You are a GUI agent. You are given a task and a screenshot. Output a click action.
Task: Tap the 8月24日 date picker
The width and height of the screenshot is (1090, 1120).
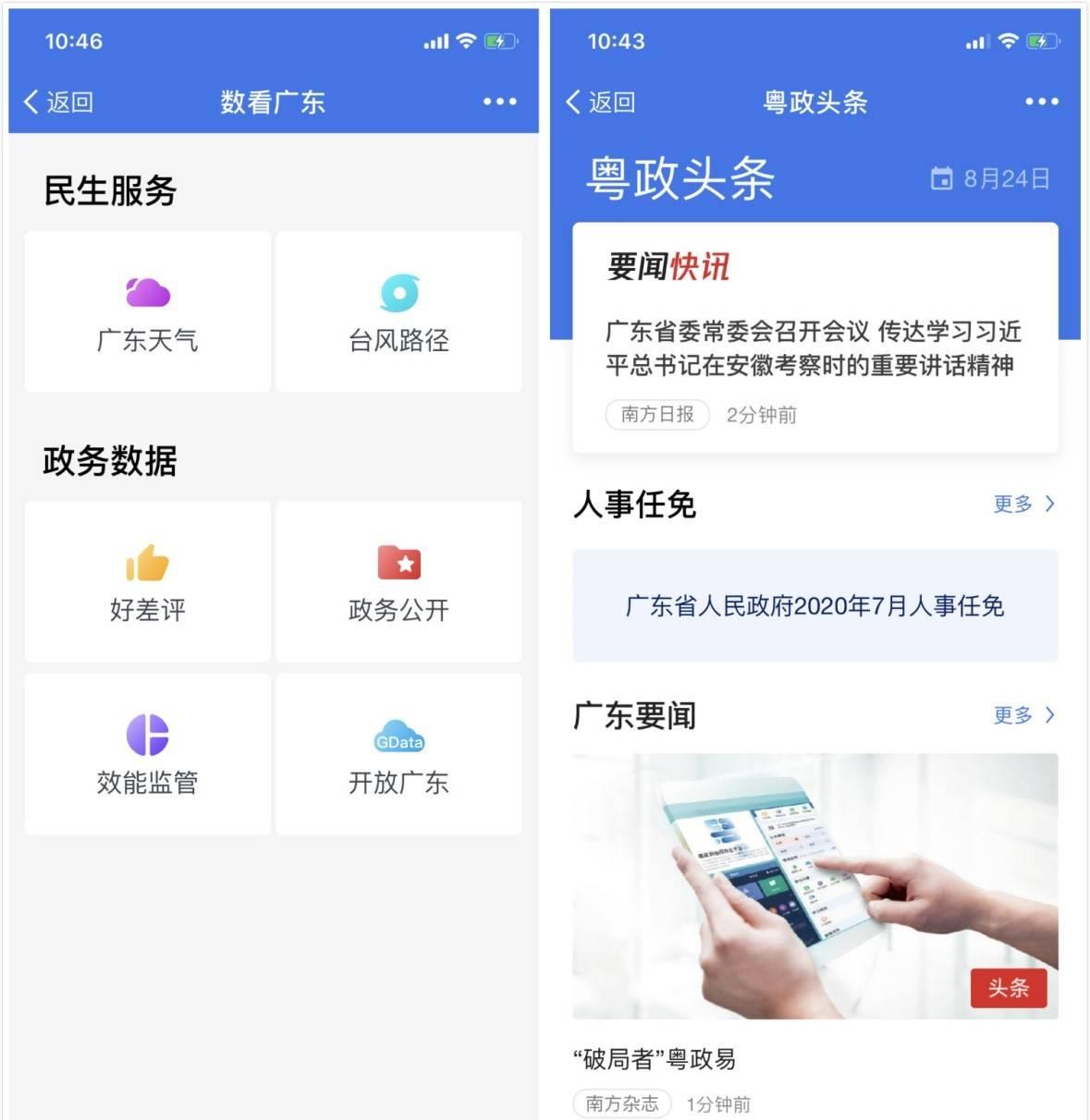pyautogui.click(x=990, y=178)
